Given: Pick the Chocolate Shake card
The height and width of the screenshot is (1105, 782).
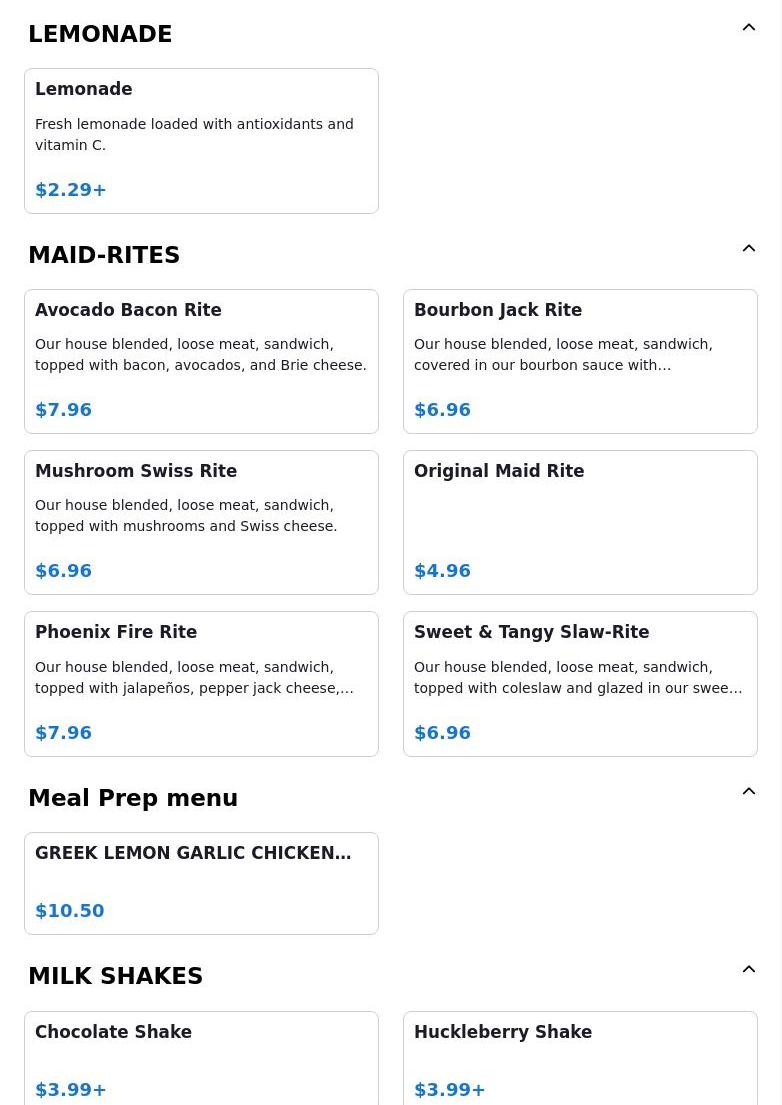Looking at the screenshot, I should [x=201, y=1058].
